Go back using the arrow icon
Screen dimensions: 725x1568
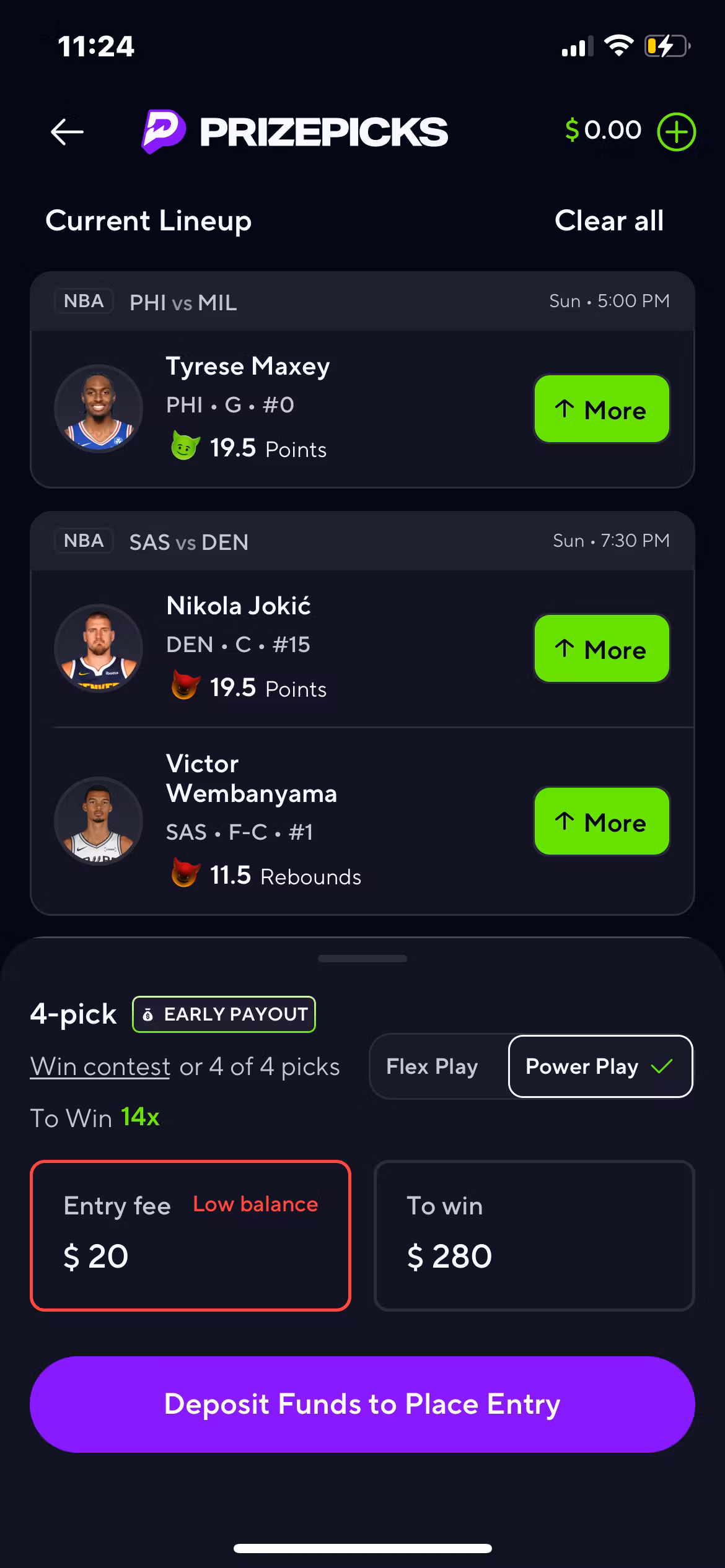67,131
